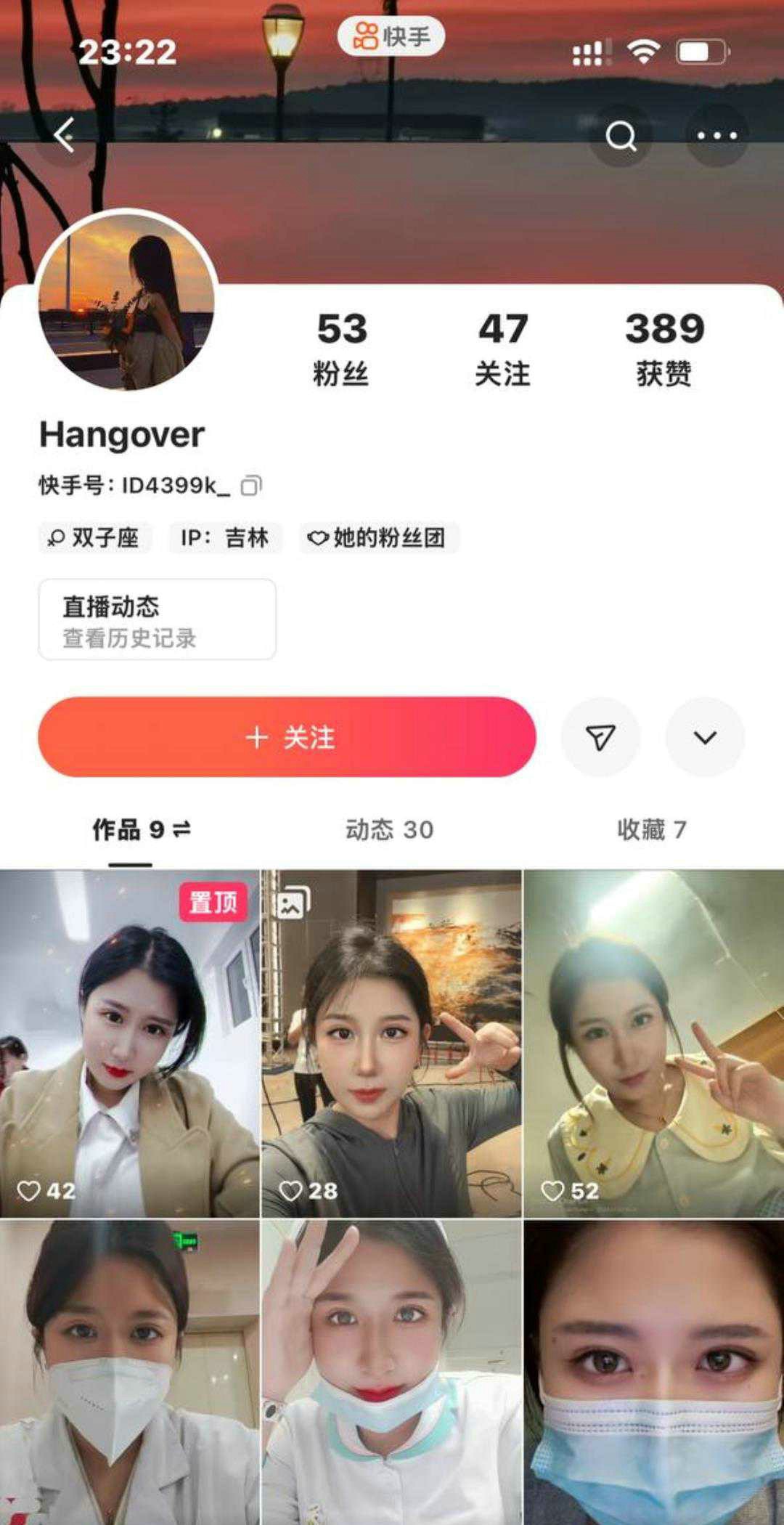This screenshot has width=784, height=1525.
Task: Open the pinned 置顶 video
Action: (x=129, y=1043)
